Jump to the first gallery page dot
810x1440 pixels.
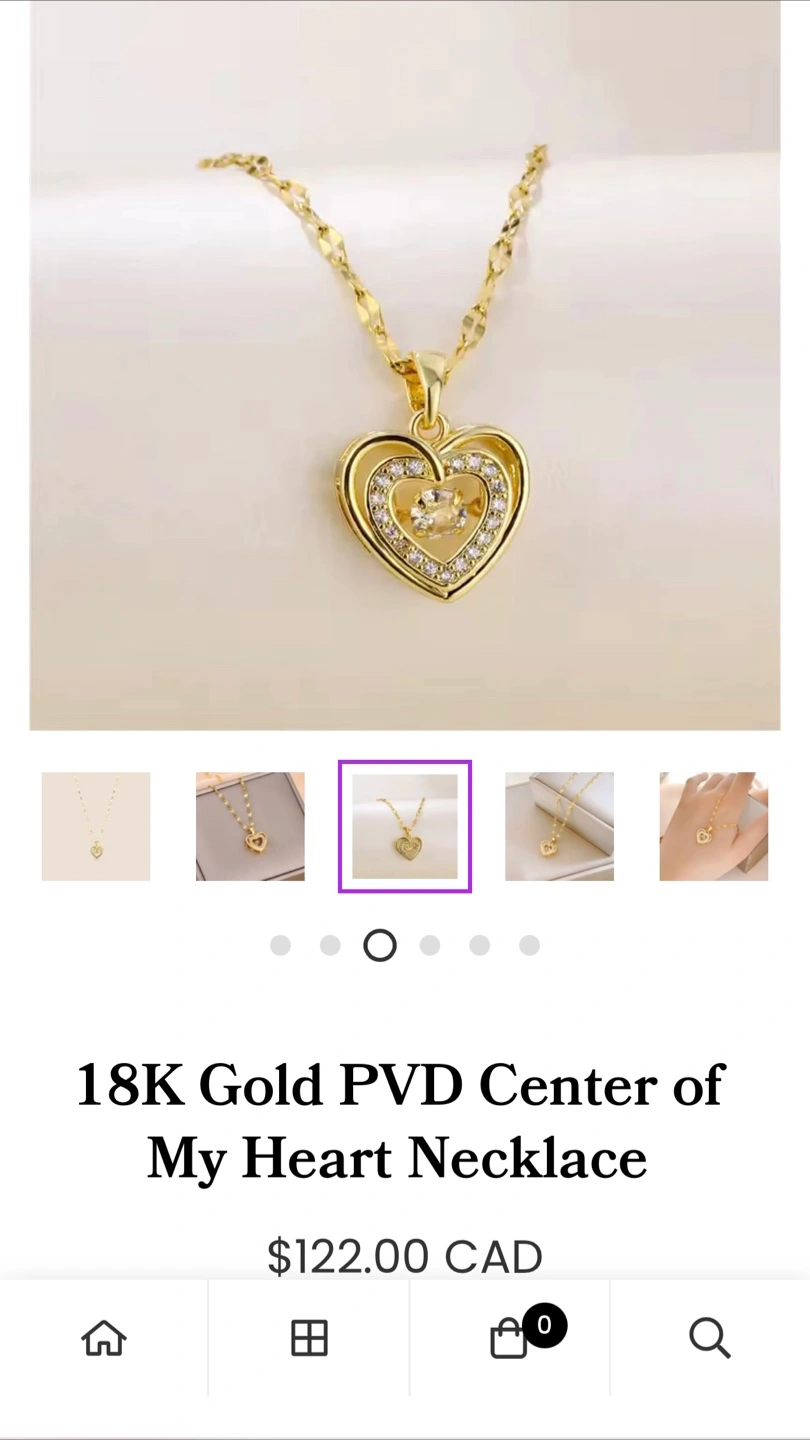280,945
